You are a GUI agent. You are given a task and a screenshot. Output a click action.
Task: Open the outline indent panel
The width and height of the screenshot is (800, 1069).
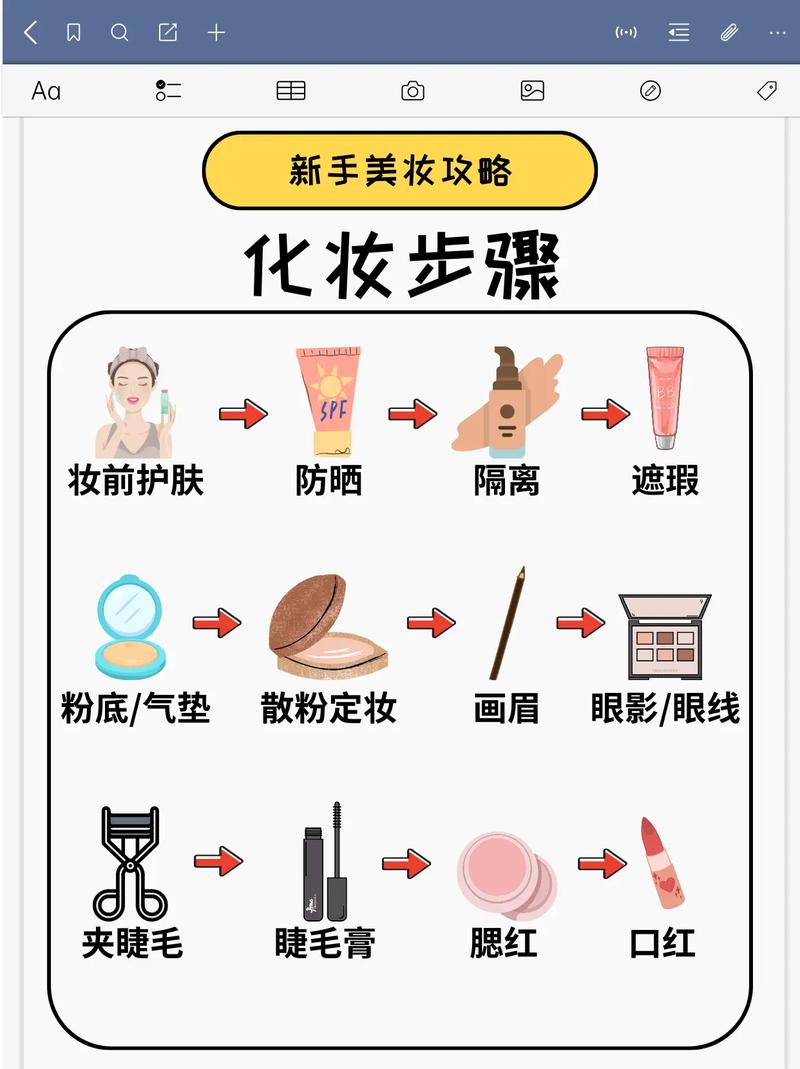[678, 32]
